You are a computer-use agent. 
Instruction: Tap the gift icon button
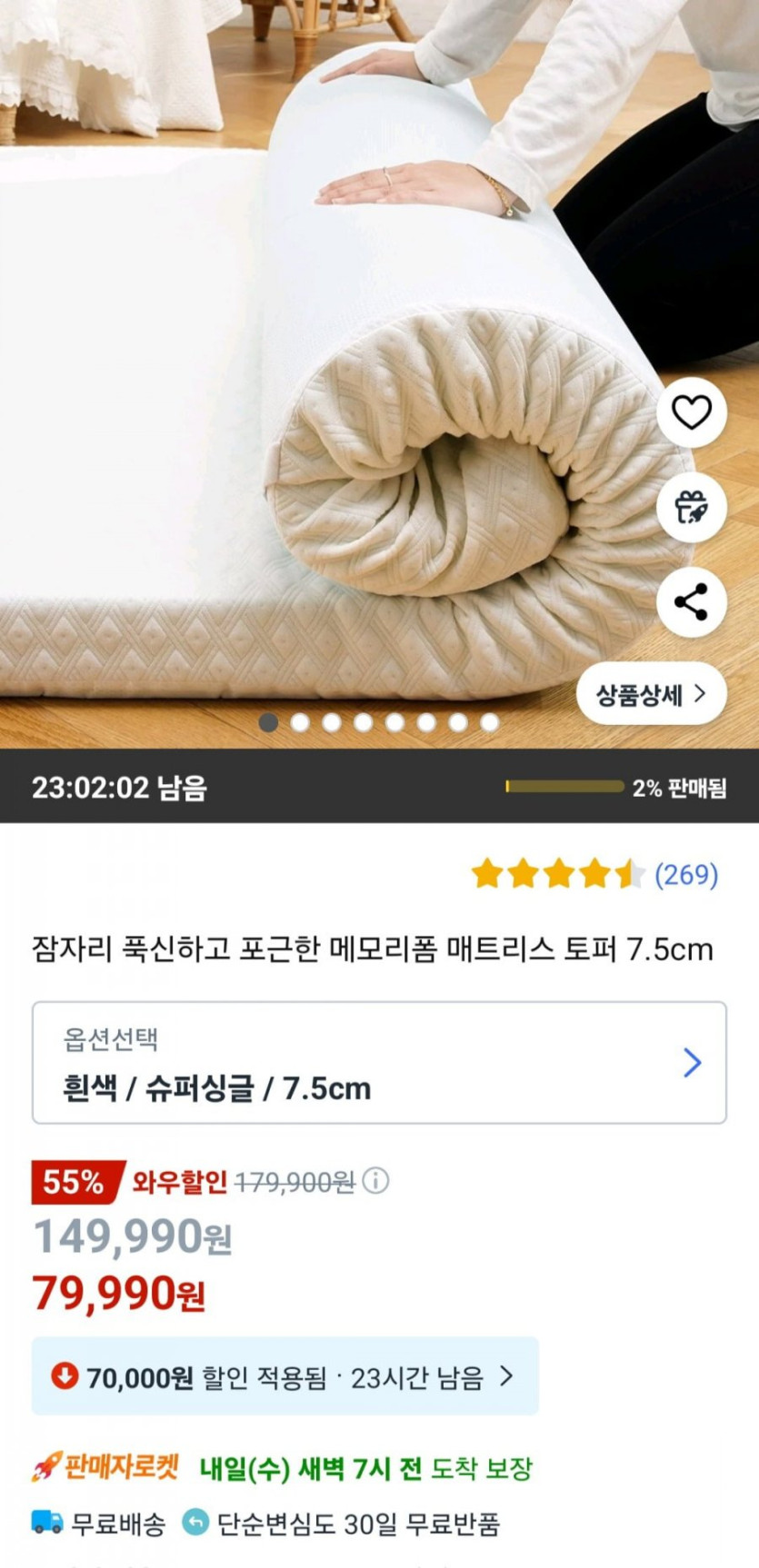point(691,508)
